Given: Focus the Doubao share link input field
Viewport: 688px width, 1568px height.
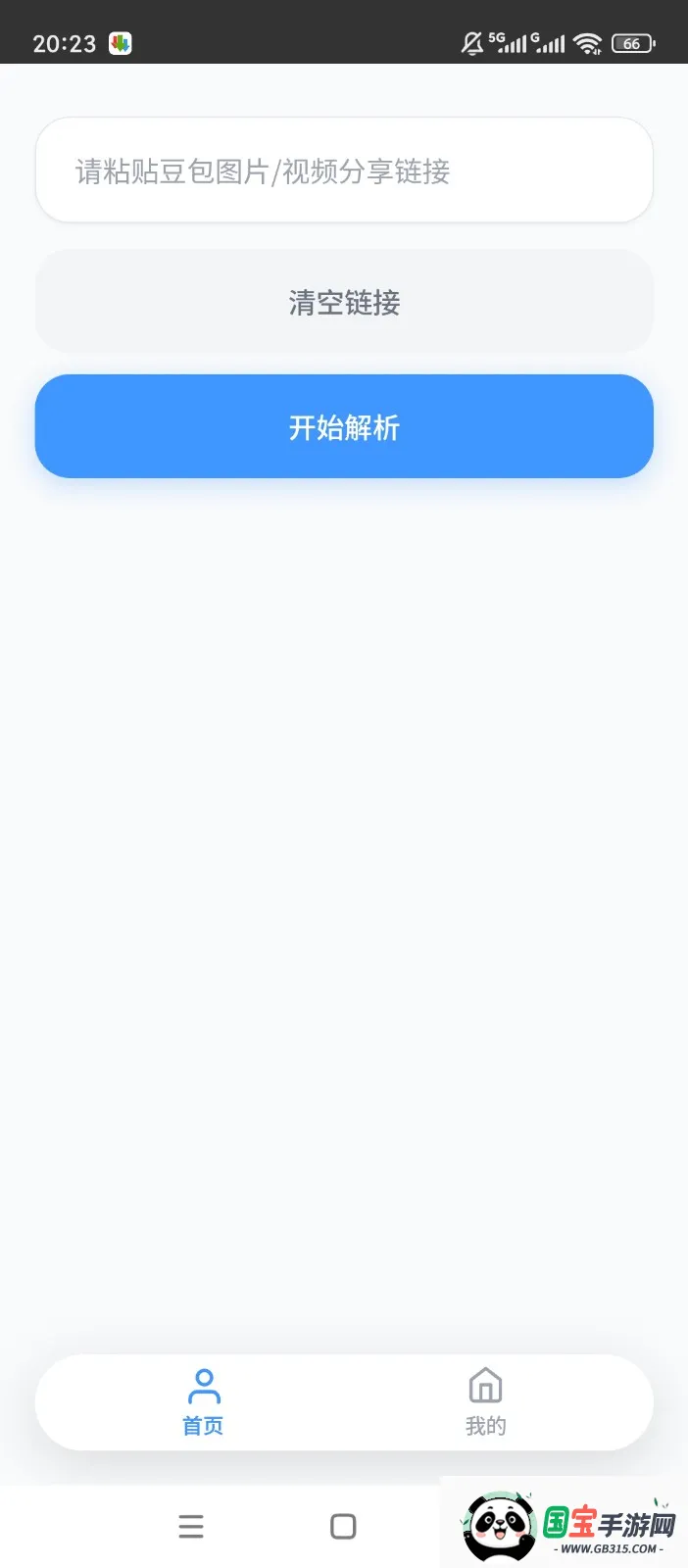Looking at the screenshot, I should 344,171.
